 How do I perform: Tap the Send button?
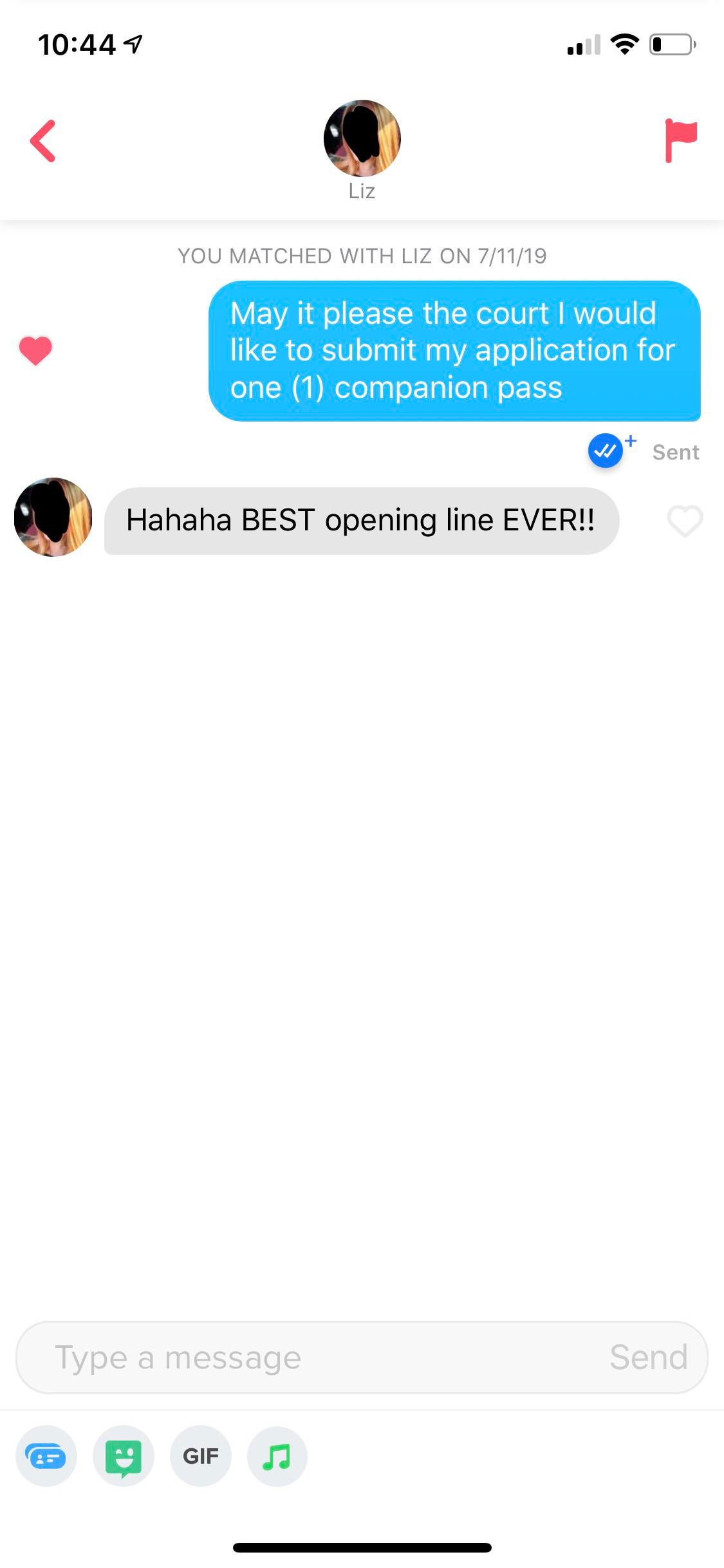[x=648, y=1358]
